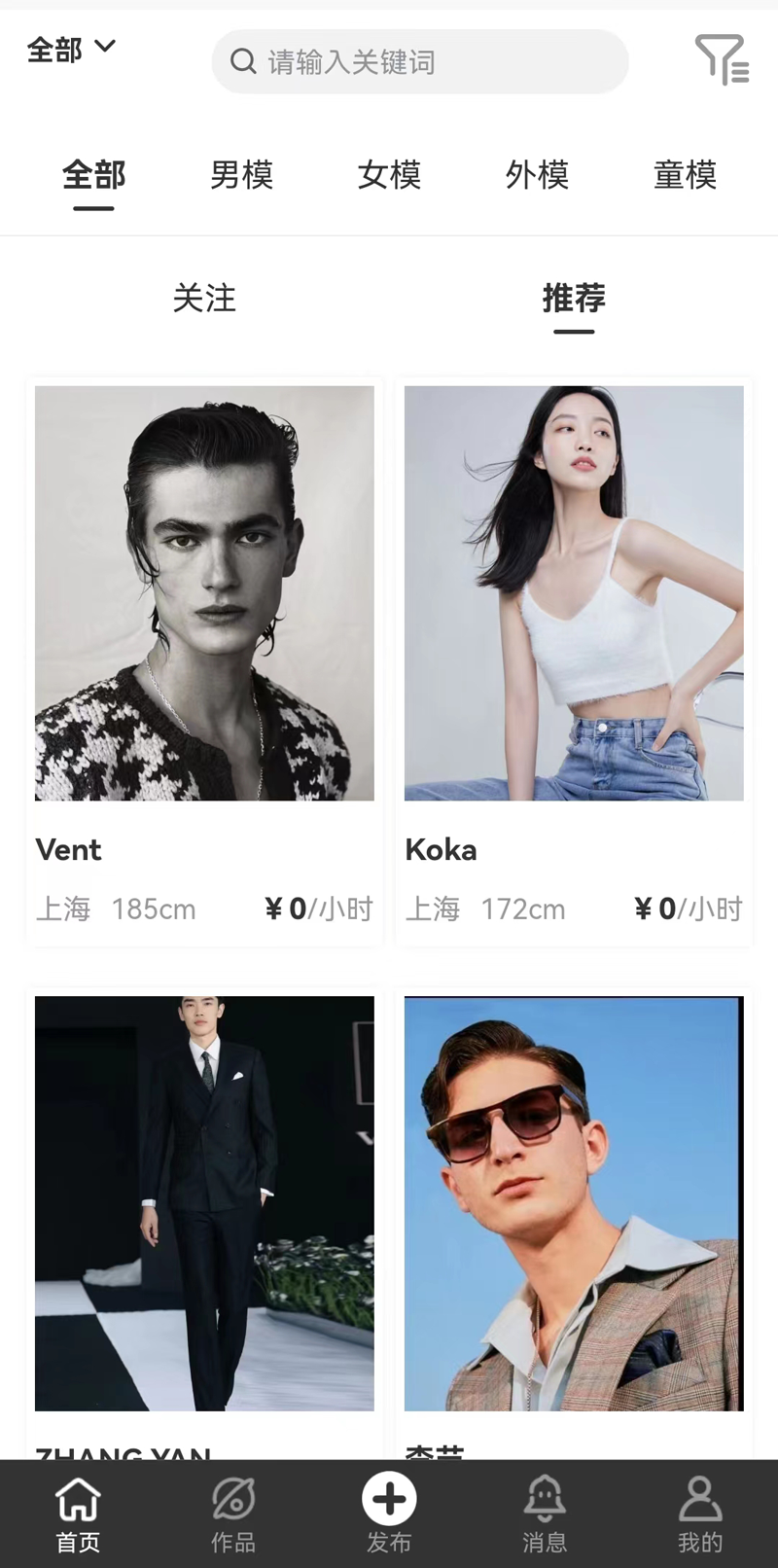778x1568 pixels.
Task: Go to the 首页 tab
Action: pyautogui.click(x=78, y=1514)
